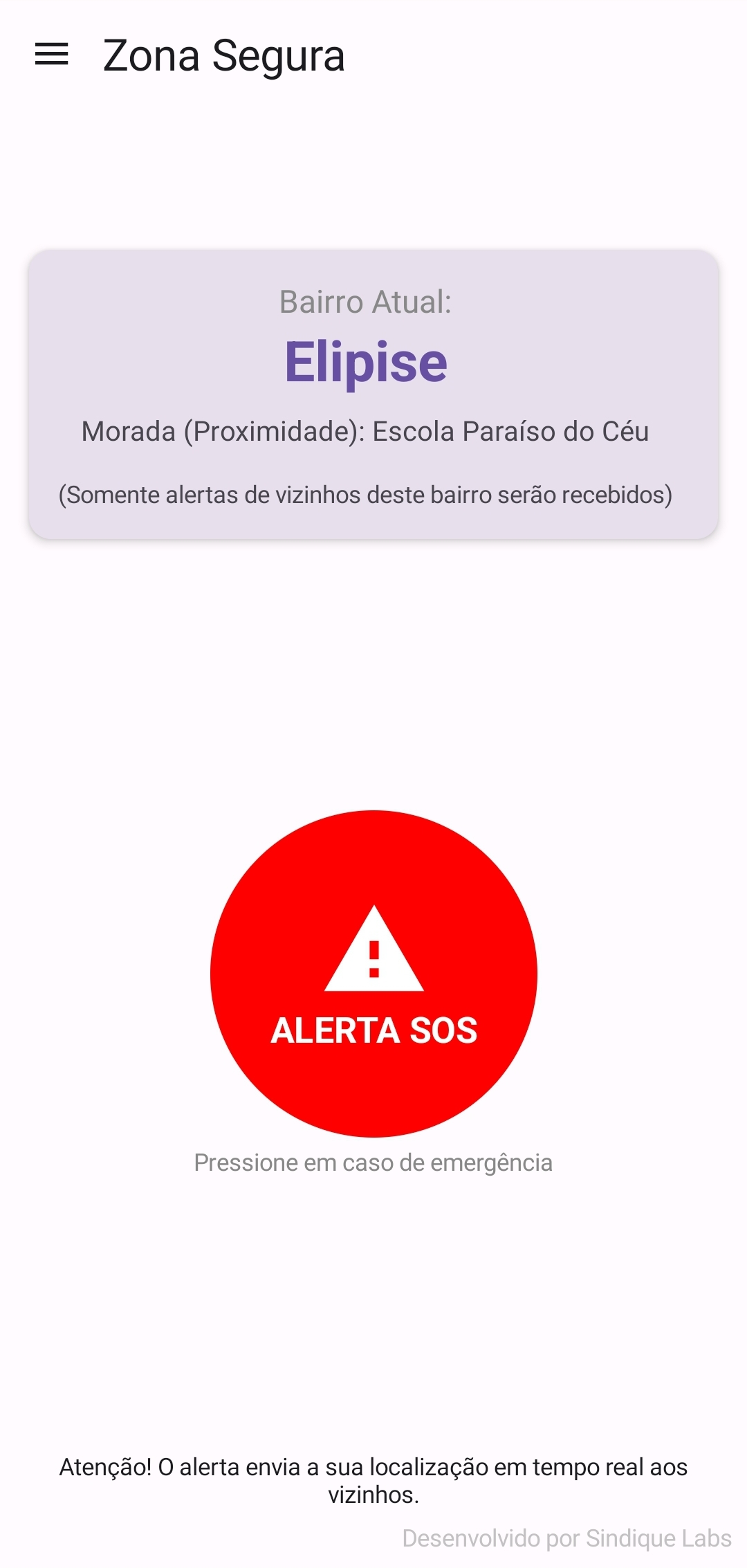This screenshot has height=1568, width=747.
Task: Select the Elipise neighborhood name
Action: [x=367, y=361]
